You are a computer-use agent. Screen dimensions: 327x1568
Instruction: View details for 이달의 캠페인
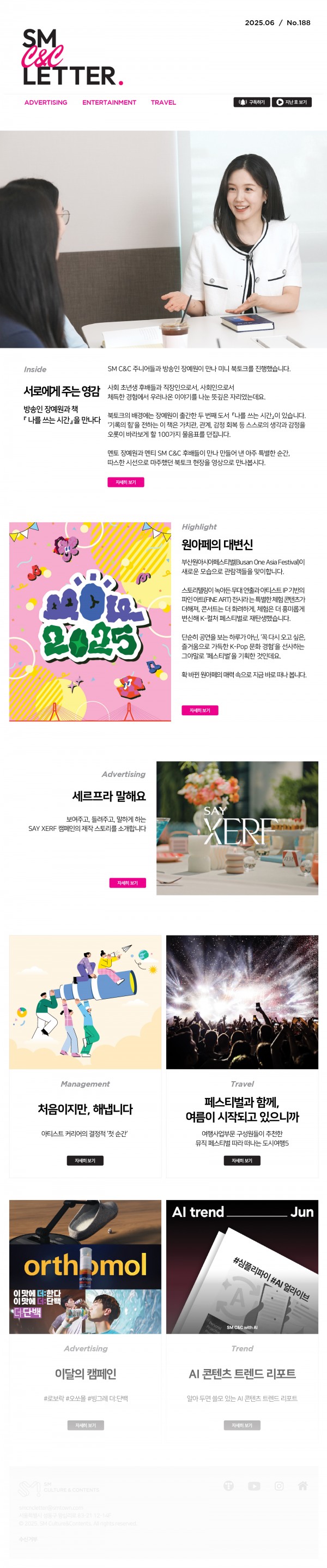point(85,1425)
